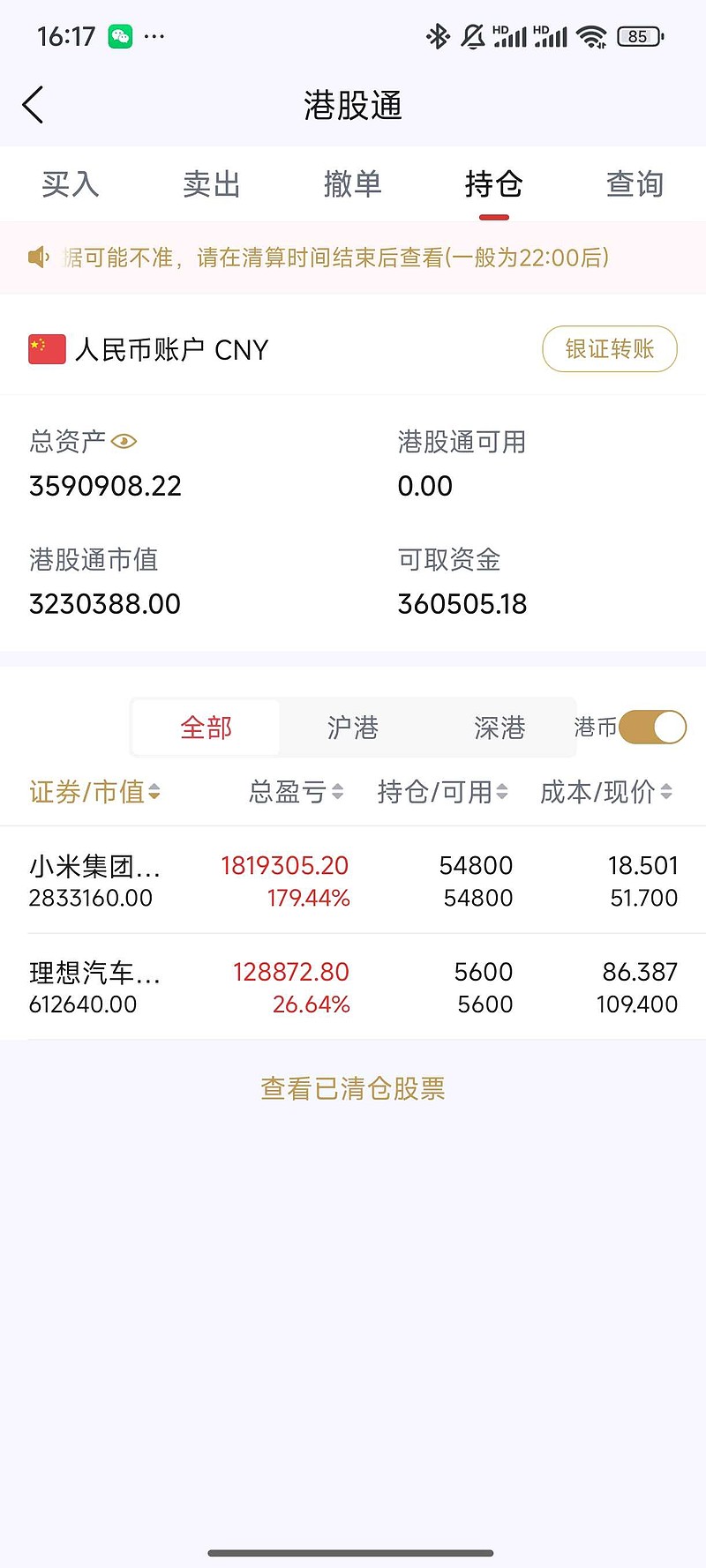Tap the 银证转账 button
Image resolution: width=706 pixels, height=1568 pixels.
coord(609,348)
